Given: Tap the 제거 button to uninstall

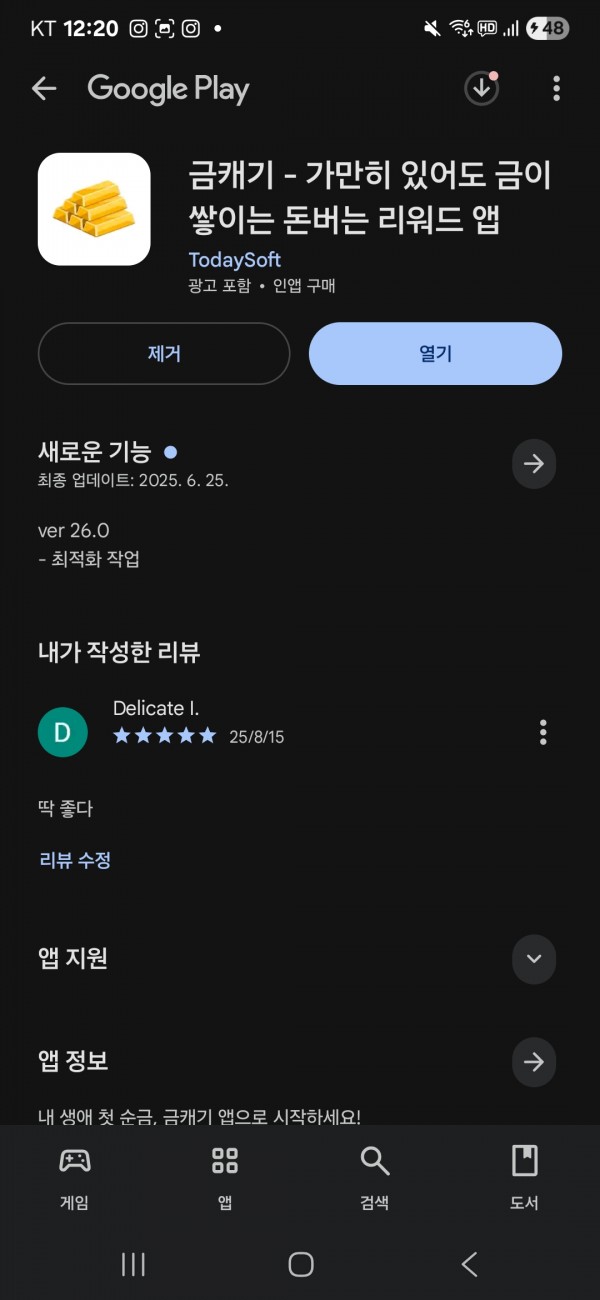Looking at the screenshot, I should pyautogui.click(x=164, y=354).
